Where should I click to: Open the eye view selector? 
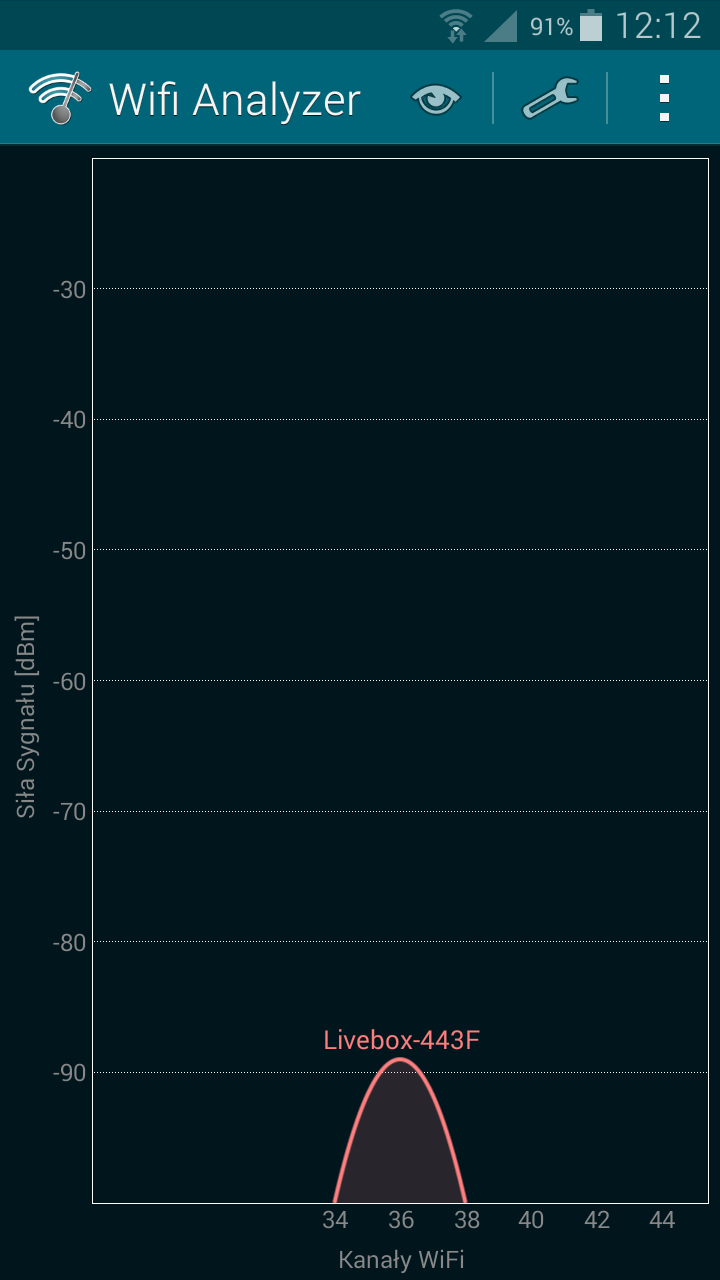pos(436,99)
